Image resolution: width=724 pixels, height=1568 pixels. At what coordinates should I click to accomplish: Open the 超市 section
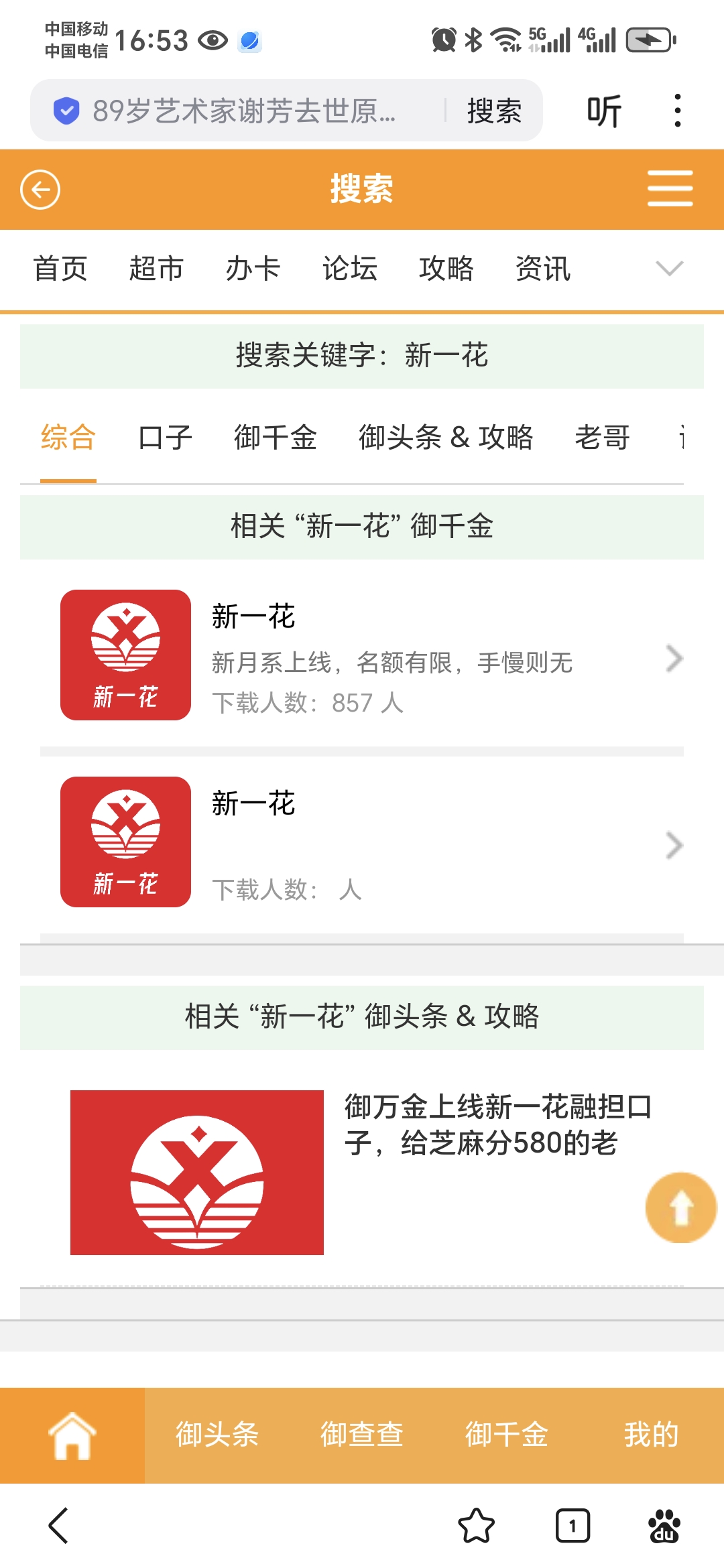pos(156,269)
